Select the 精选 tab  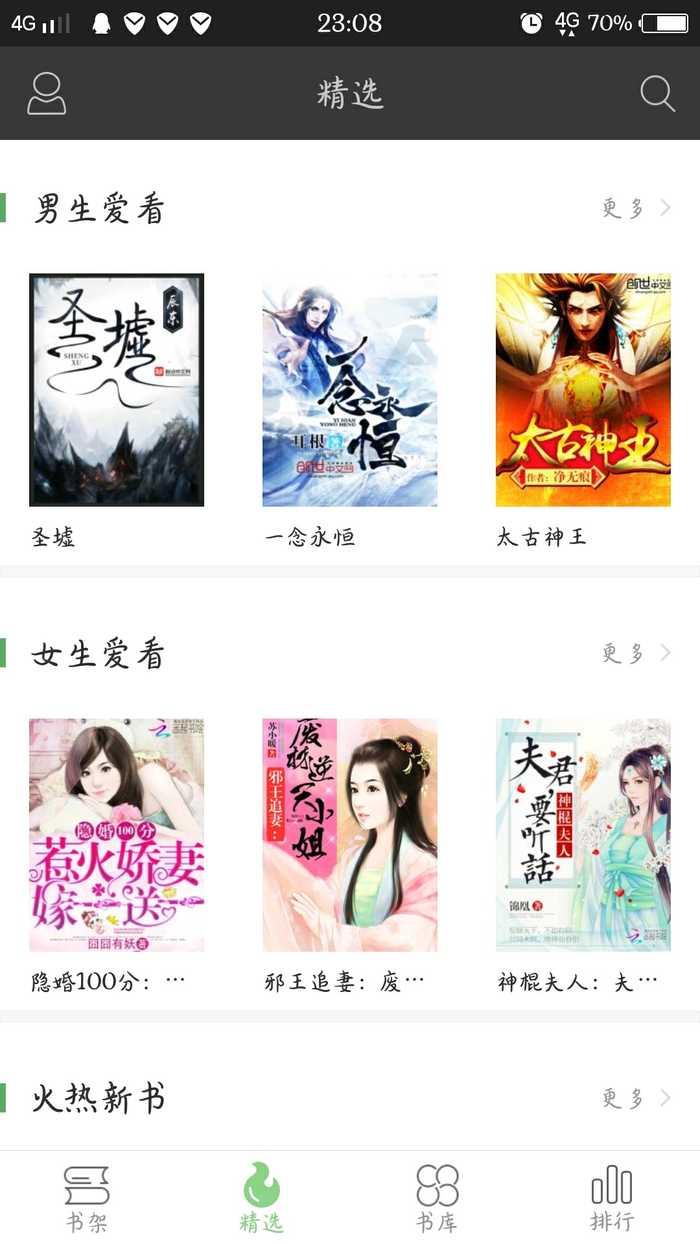261,1197
